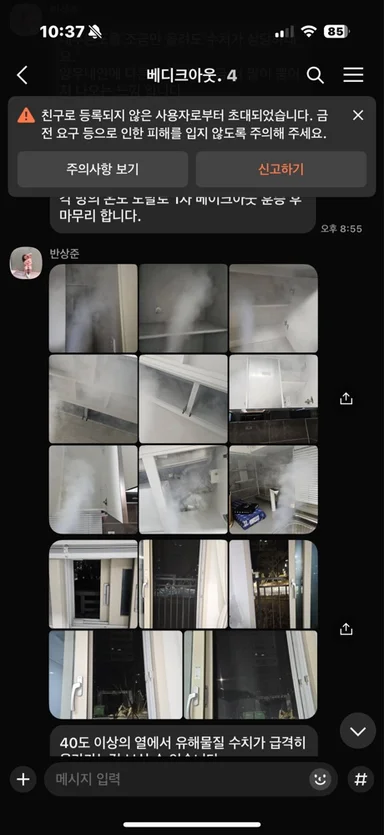
Task: Dismiss the warning banner with X
Action: click(x=358, y=115)
